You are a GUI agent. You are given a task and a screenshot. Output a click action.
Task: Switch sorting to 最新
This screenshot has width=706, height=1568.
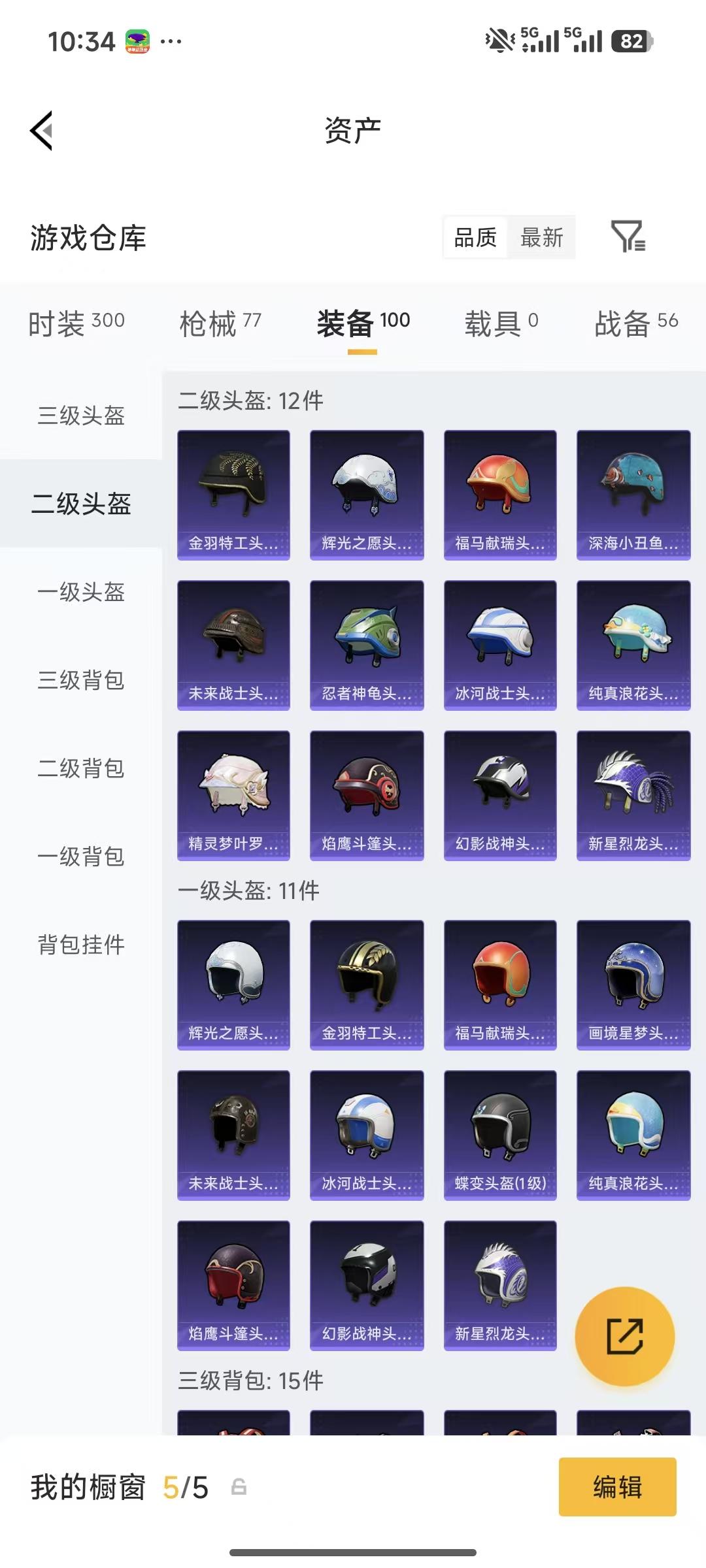[542, 238]
